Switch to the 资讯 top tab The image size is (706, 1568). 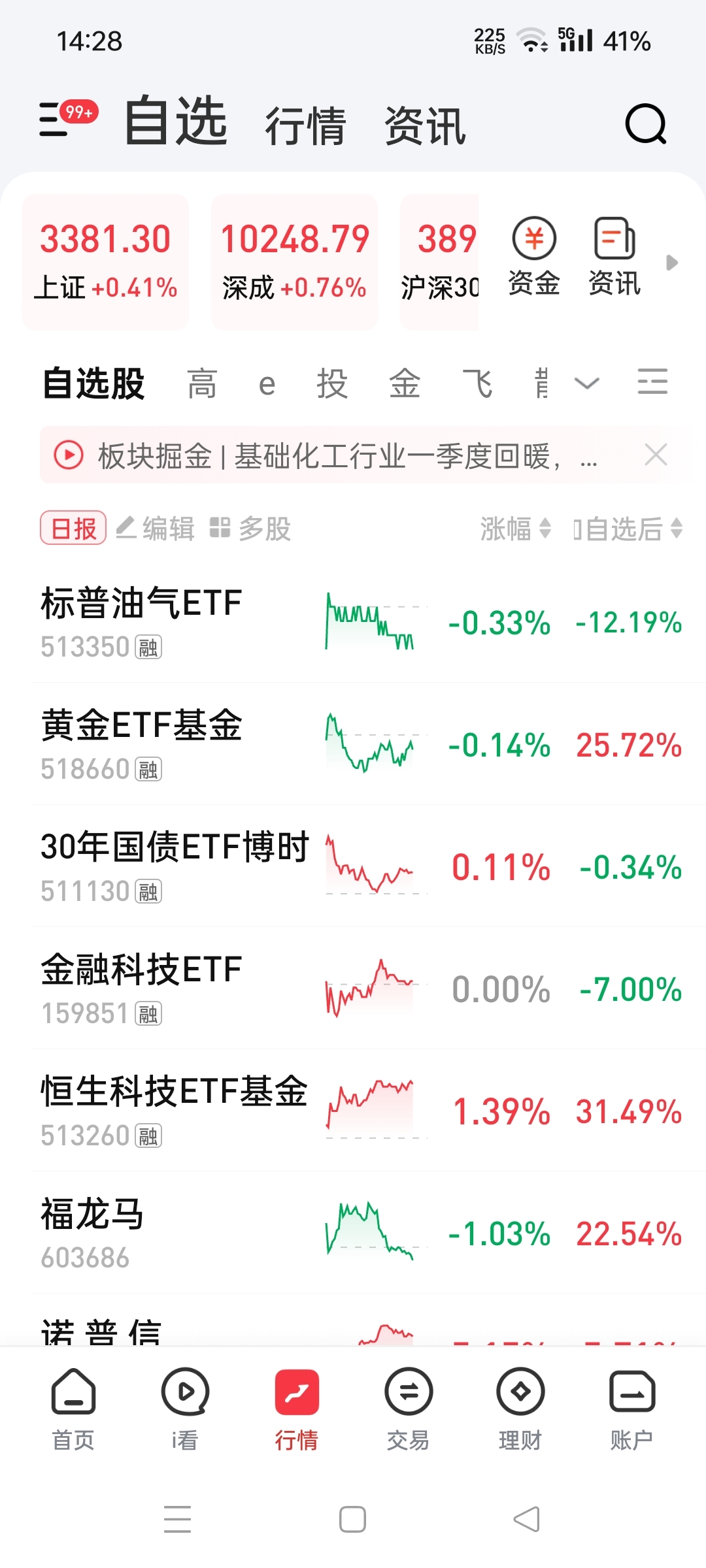pyautogui.click(x=425, y=125)
